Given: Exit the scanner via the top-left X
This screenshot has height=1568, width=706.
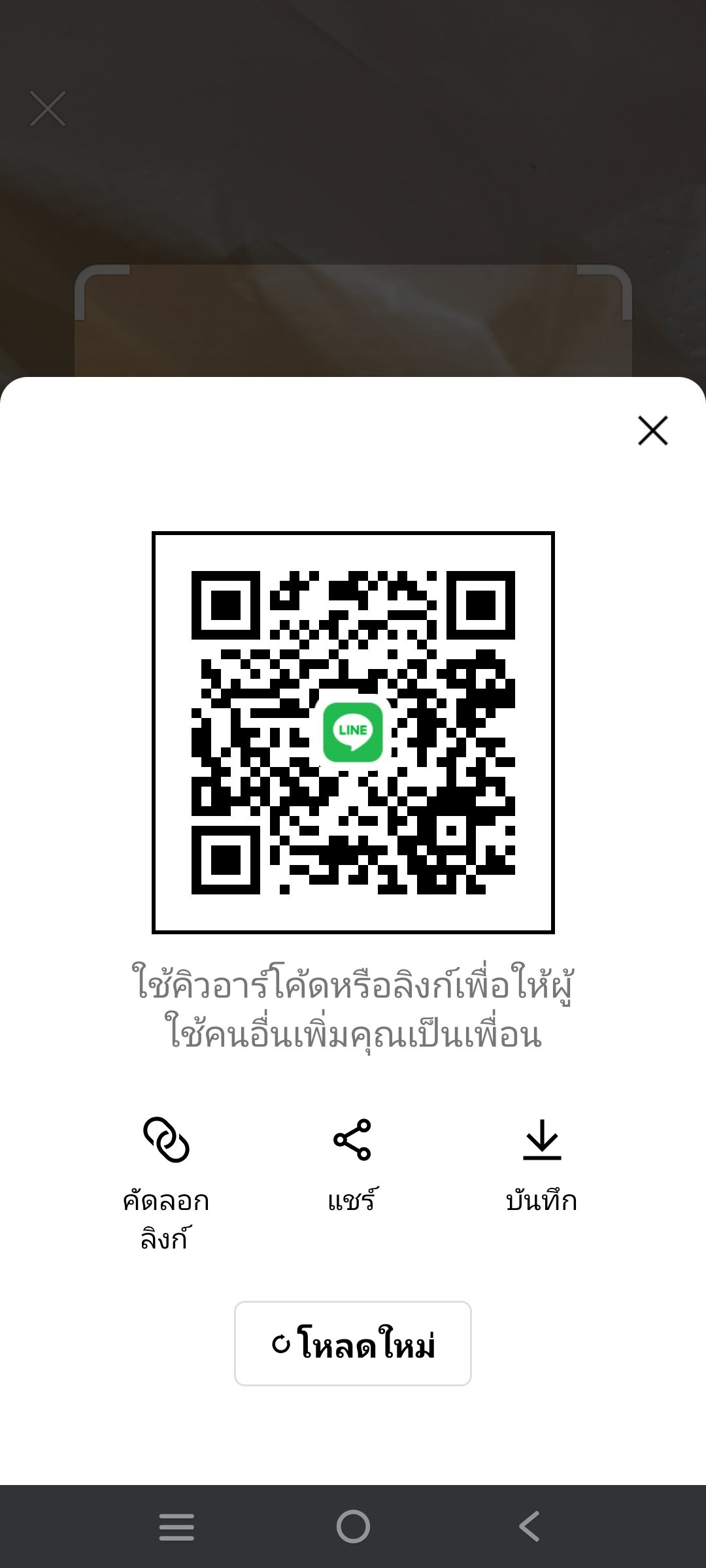Looking at the screenshot, I should [46, 108].
